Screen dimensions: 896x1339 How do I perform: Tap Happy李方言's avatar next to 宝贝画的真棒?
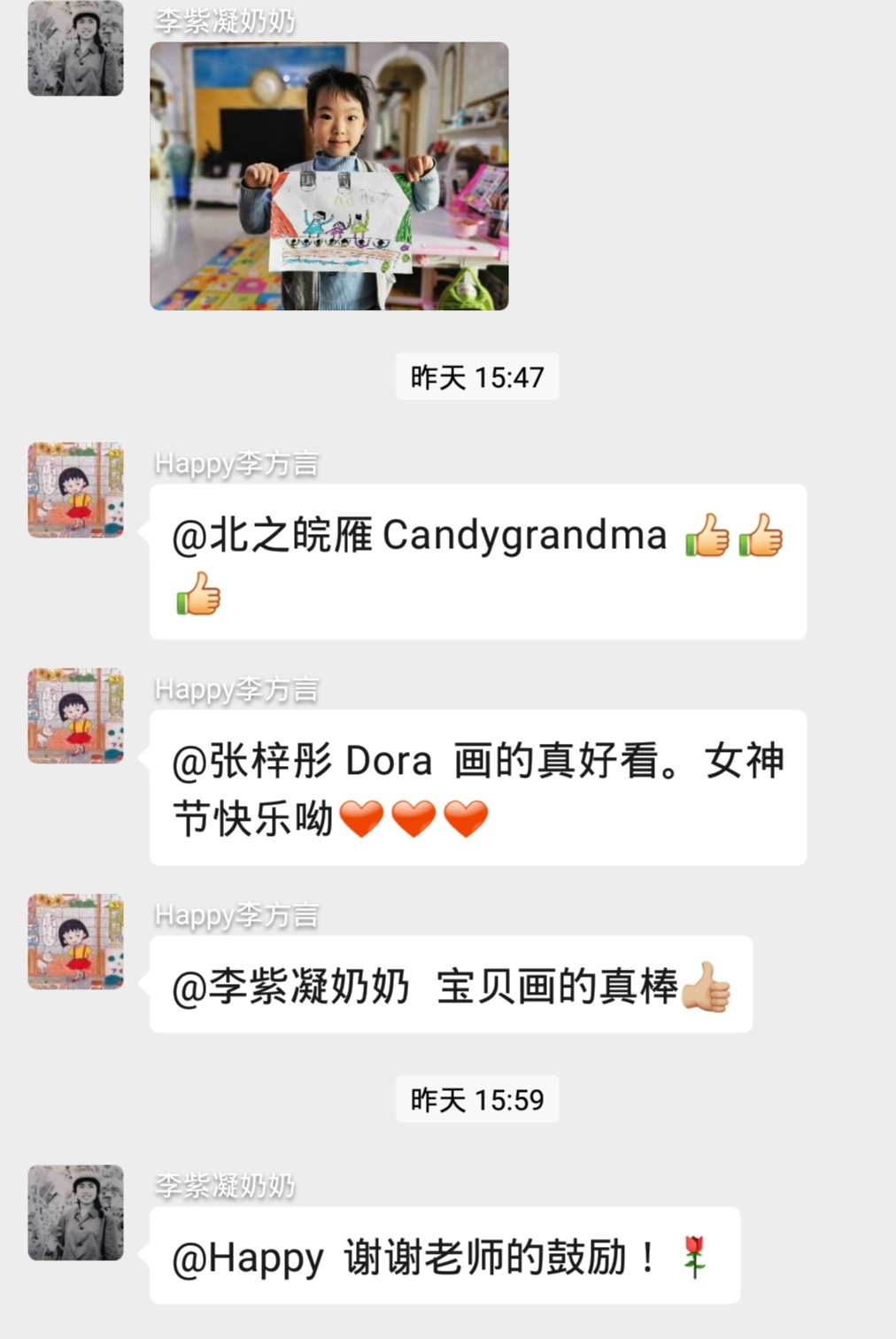(76, 941)
